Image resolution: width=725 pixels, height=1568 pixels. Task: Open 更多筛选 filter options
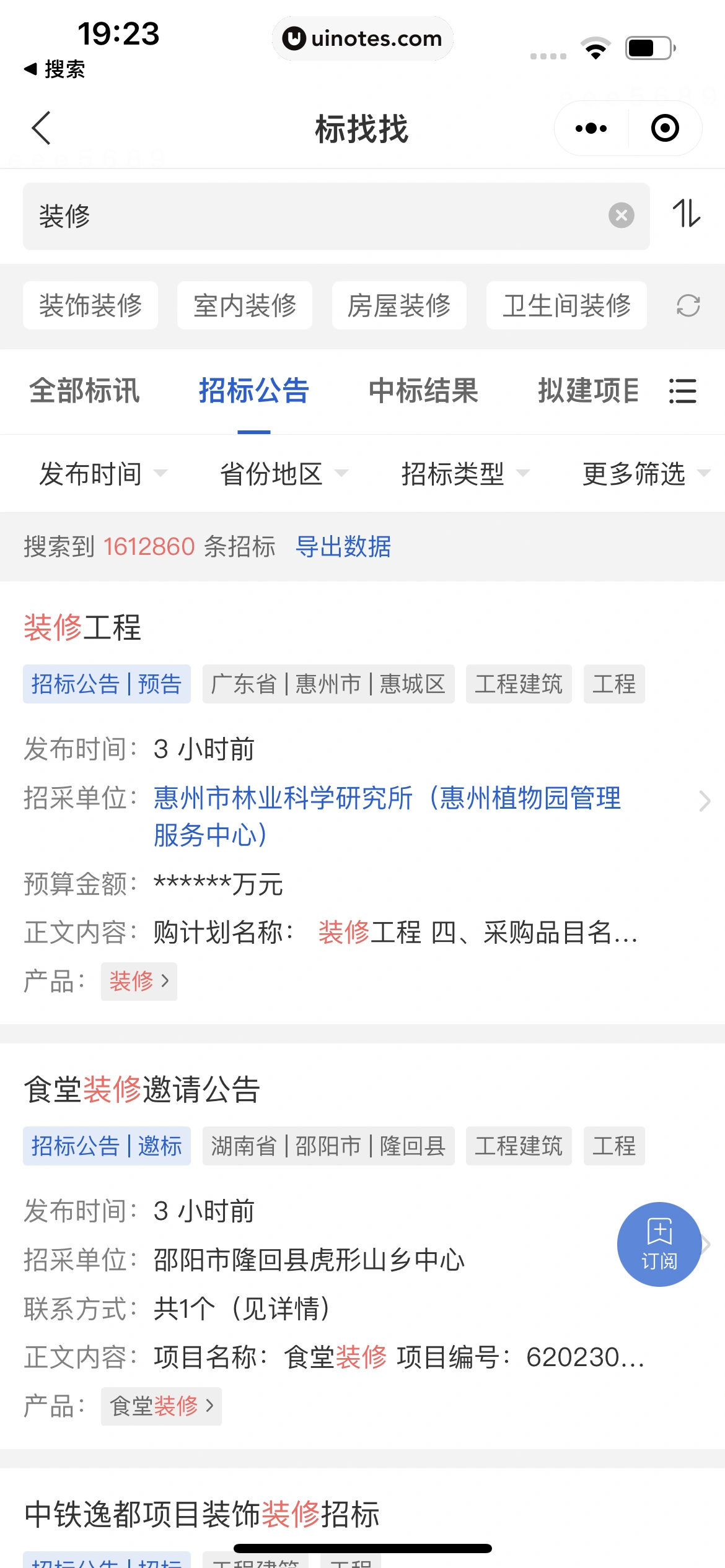(644, 474)
